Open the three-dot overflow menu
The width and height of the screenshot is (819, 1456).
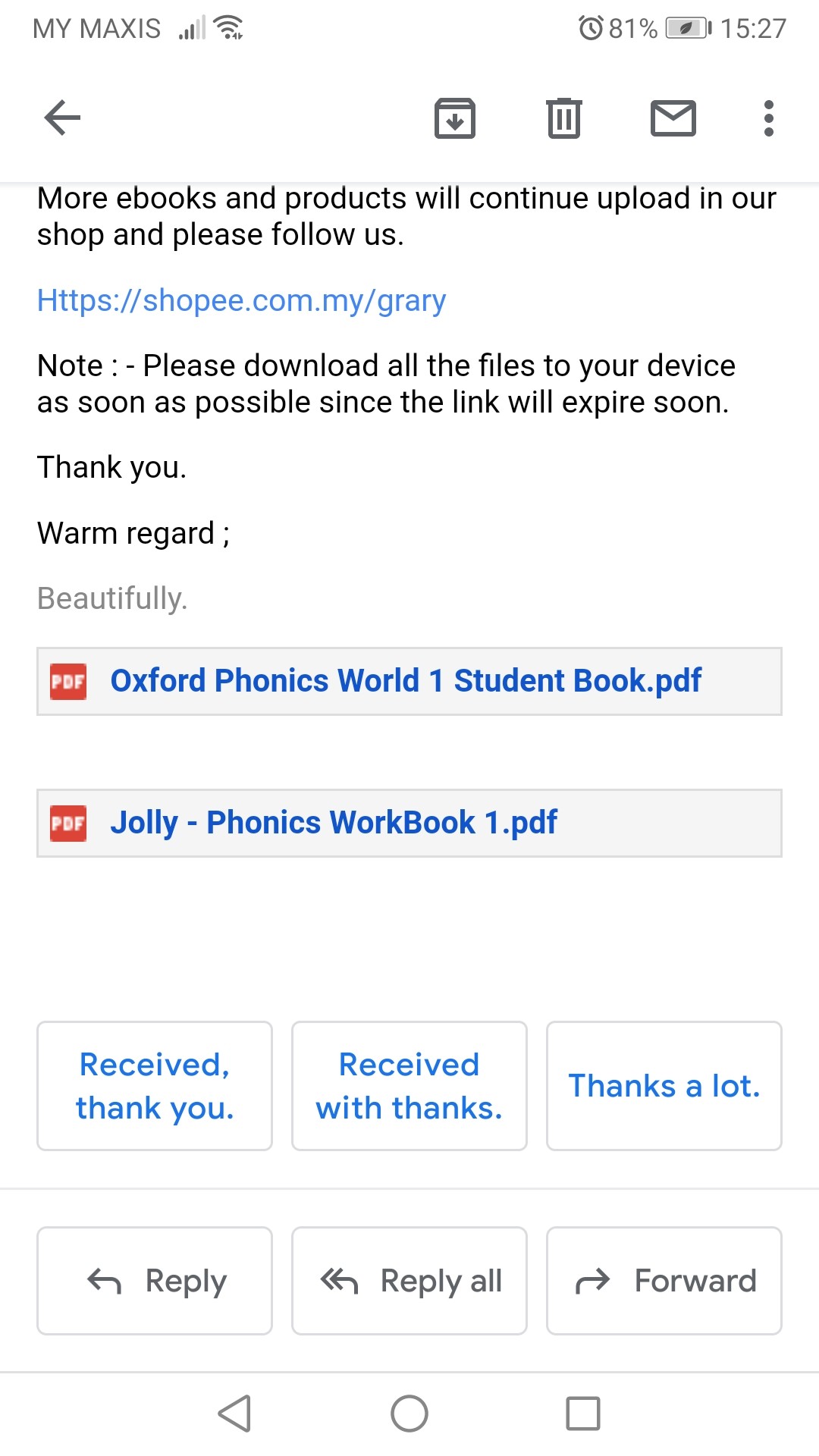coord(768,118)
